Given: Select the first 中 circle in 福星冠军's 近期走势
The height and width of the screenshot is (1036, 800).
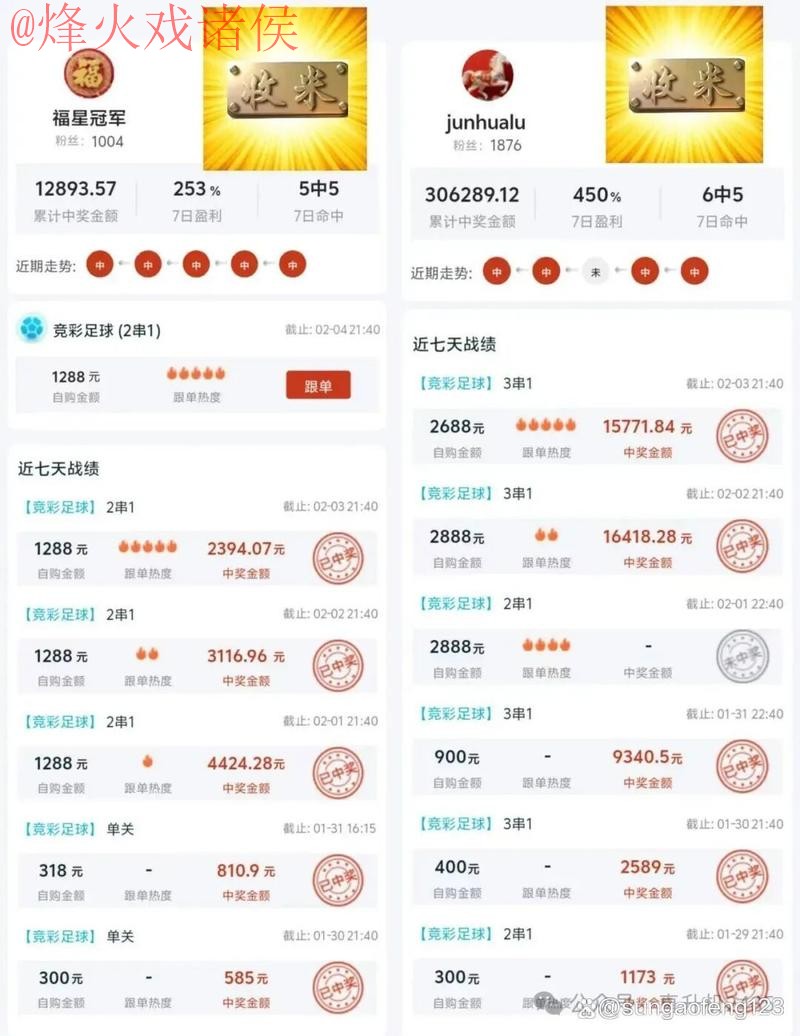Looking at the screenshot, I should click(x=101, y=264).
